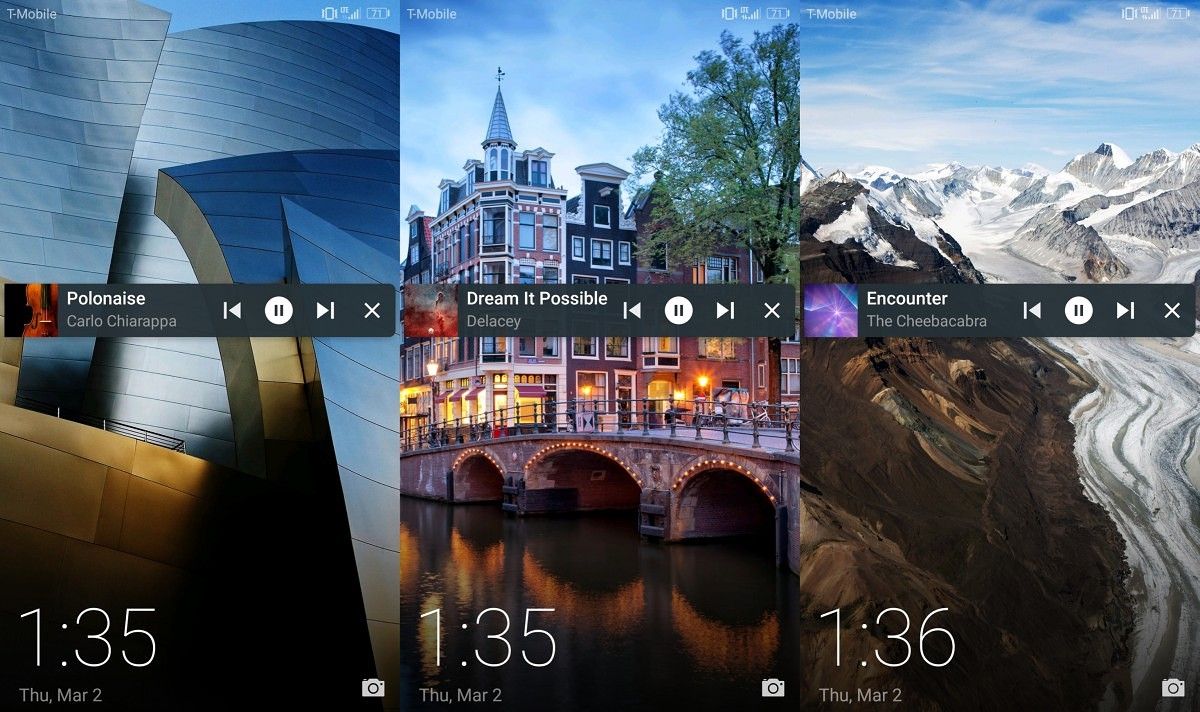
Task: Close the Dream It Possible notification
Action: (772, 310)
